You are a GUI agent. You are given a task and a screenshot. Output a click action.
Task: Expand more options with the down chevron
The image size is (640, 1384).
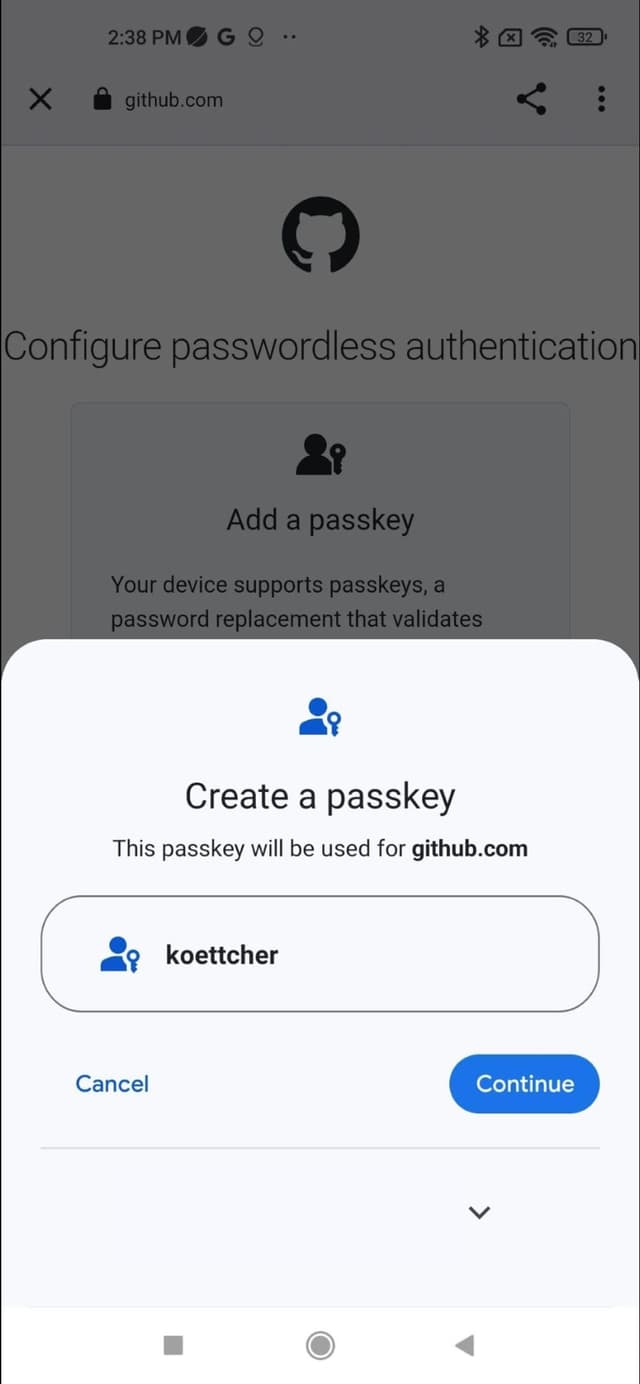pos(479,1212)
